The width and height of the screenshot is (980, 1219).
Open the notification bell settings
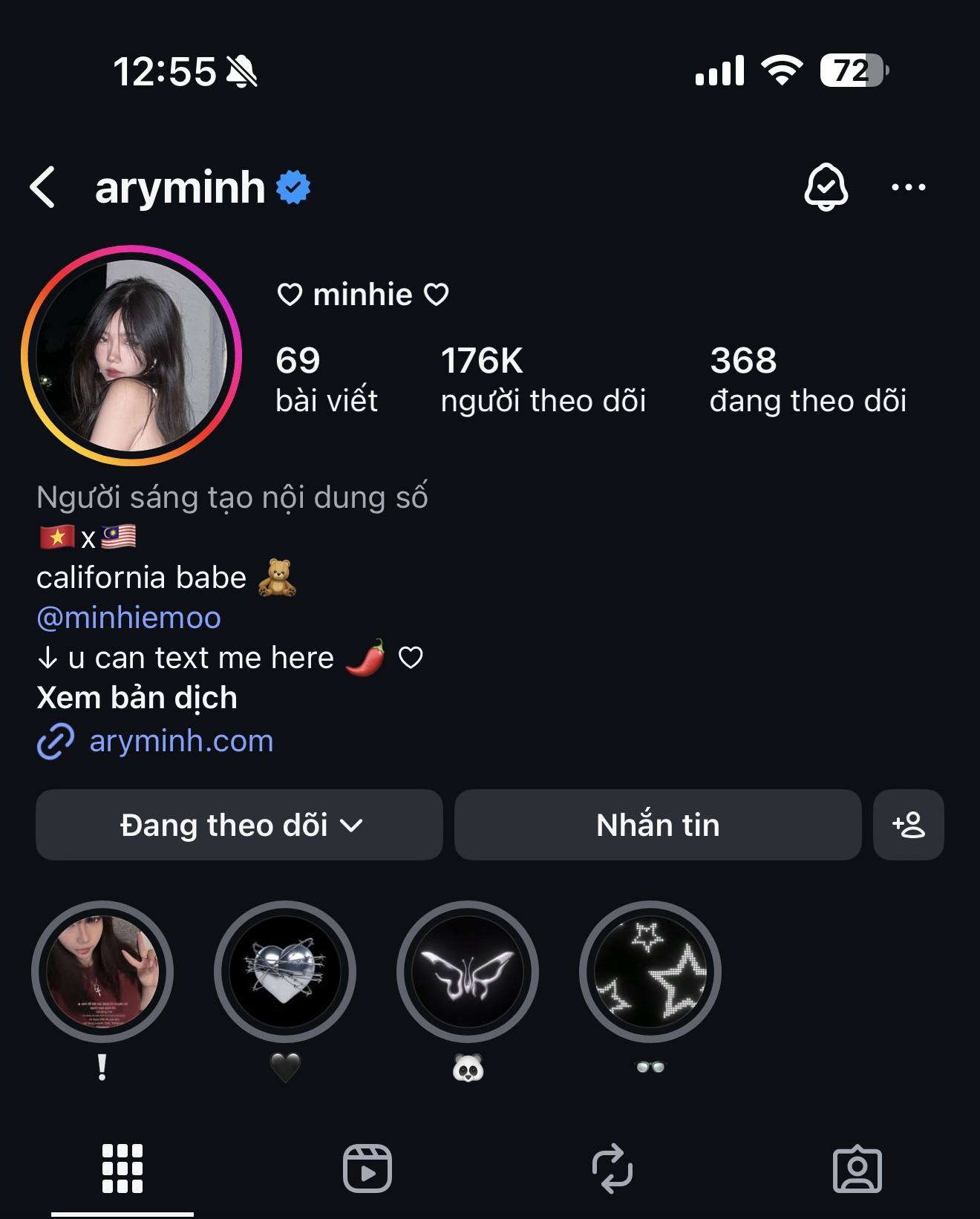point(826,187)
